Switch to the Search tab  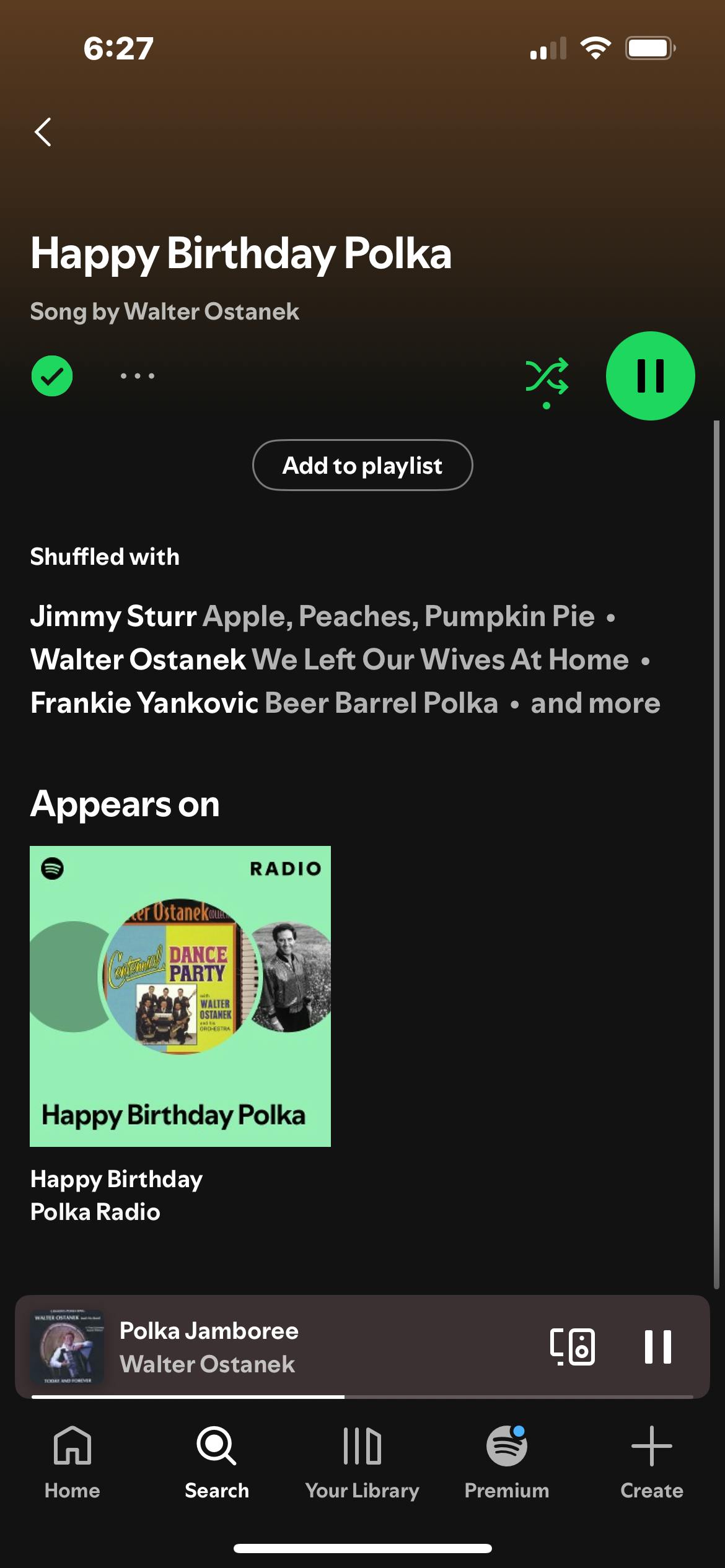pos(217,1462)
